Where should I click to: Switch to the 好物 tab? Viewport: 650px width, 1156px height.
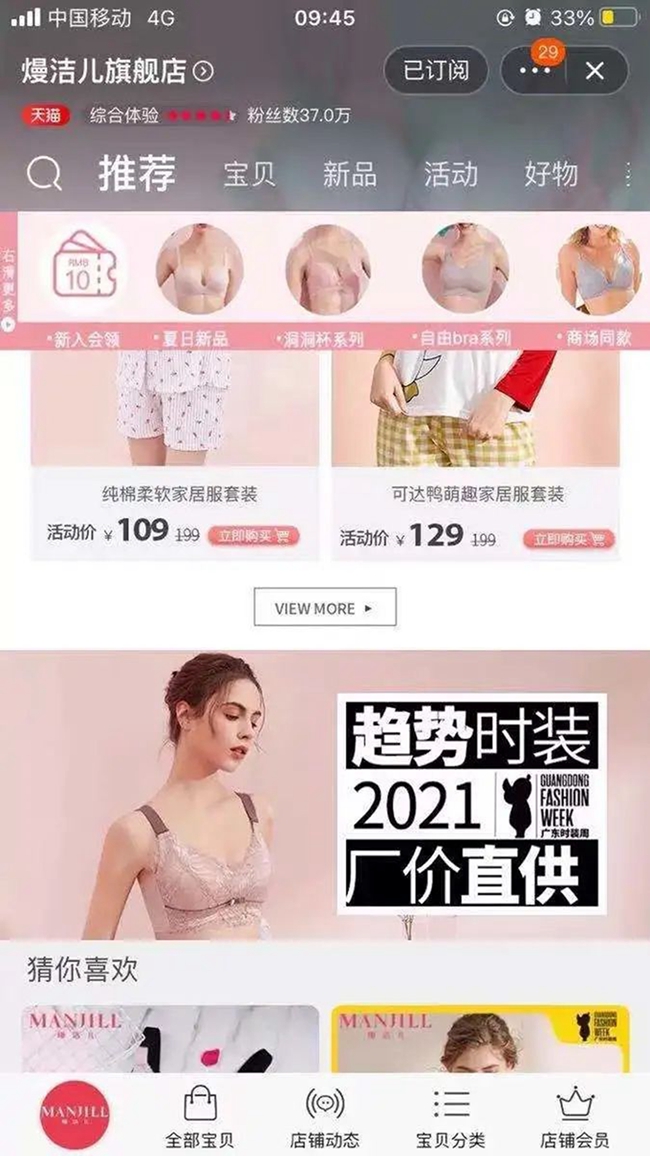point(551,174)
